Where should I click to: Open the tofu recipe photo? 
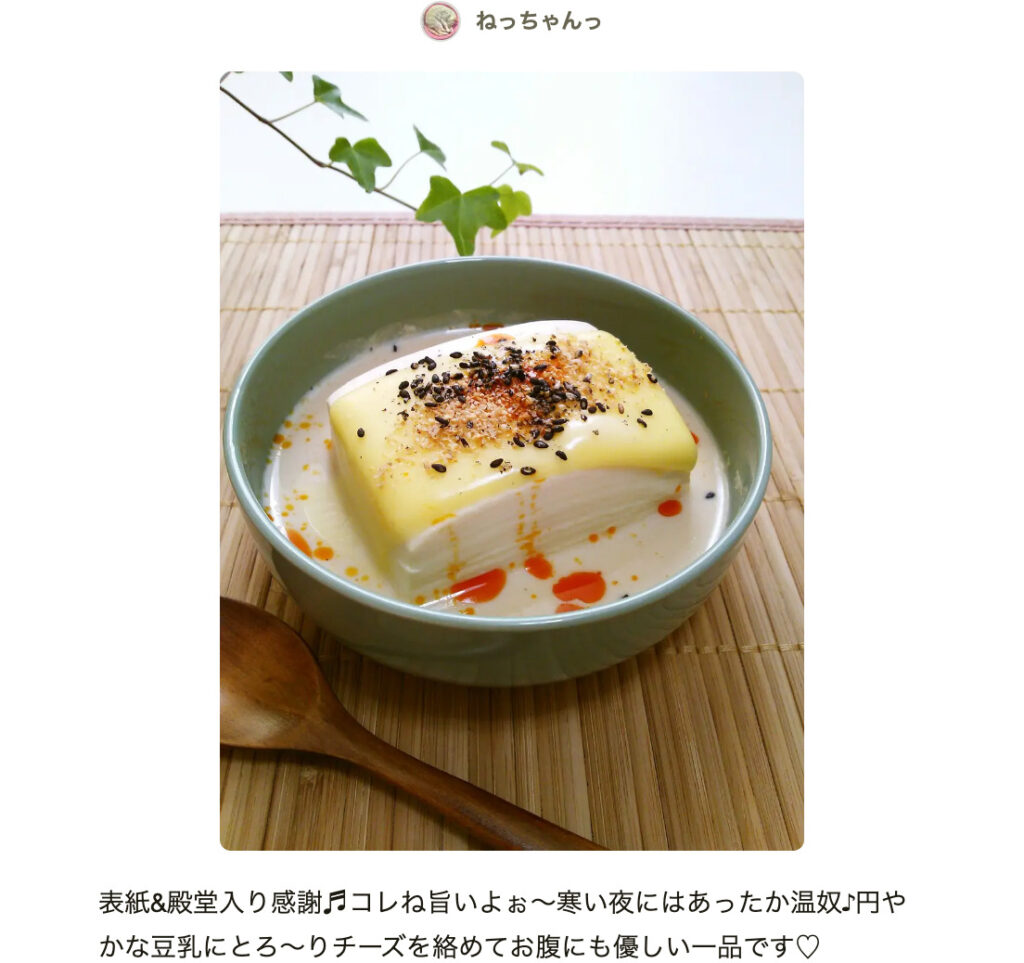(511, 460)
